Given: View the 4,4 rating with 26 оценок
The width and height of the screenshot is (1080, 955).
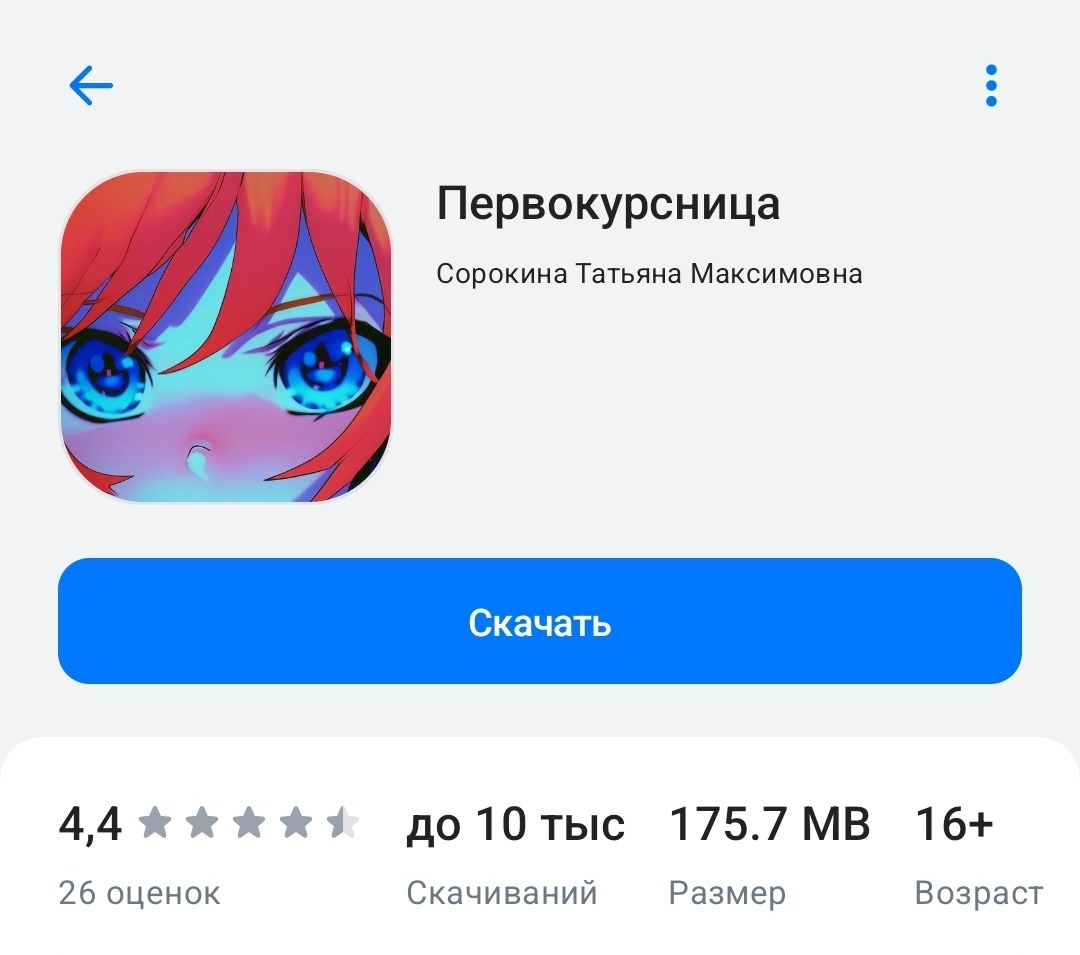Looking at the screenshot, I should [208, 853].
